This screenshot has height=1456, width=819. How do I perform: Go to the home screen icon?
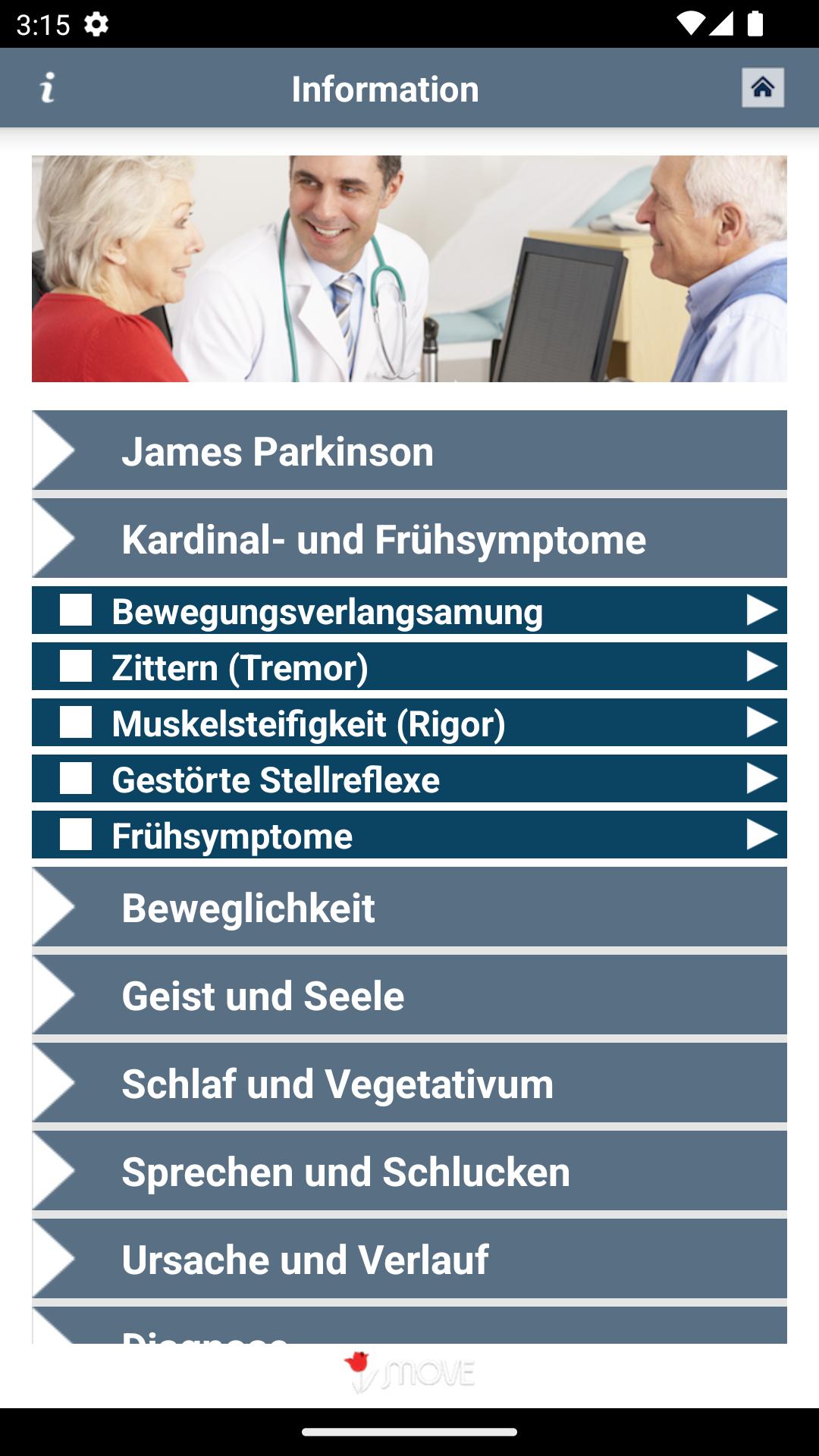pos(762,88)
